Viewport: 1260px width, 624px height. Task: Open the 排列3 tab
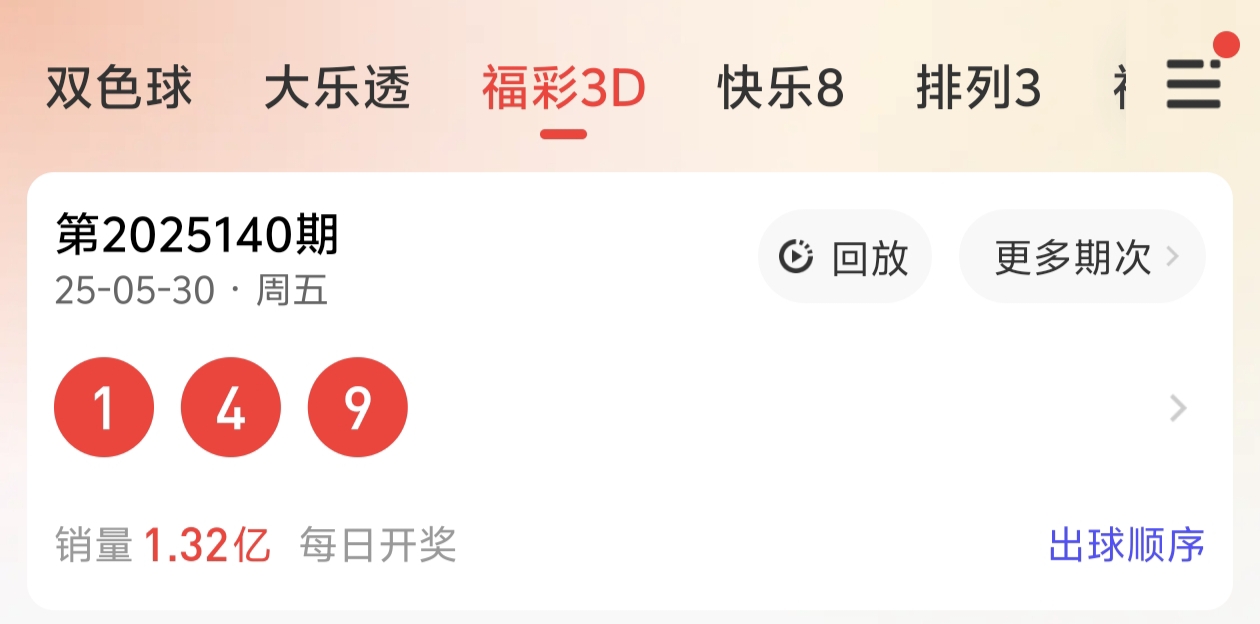pyautogui.click(x=978, y=89)
